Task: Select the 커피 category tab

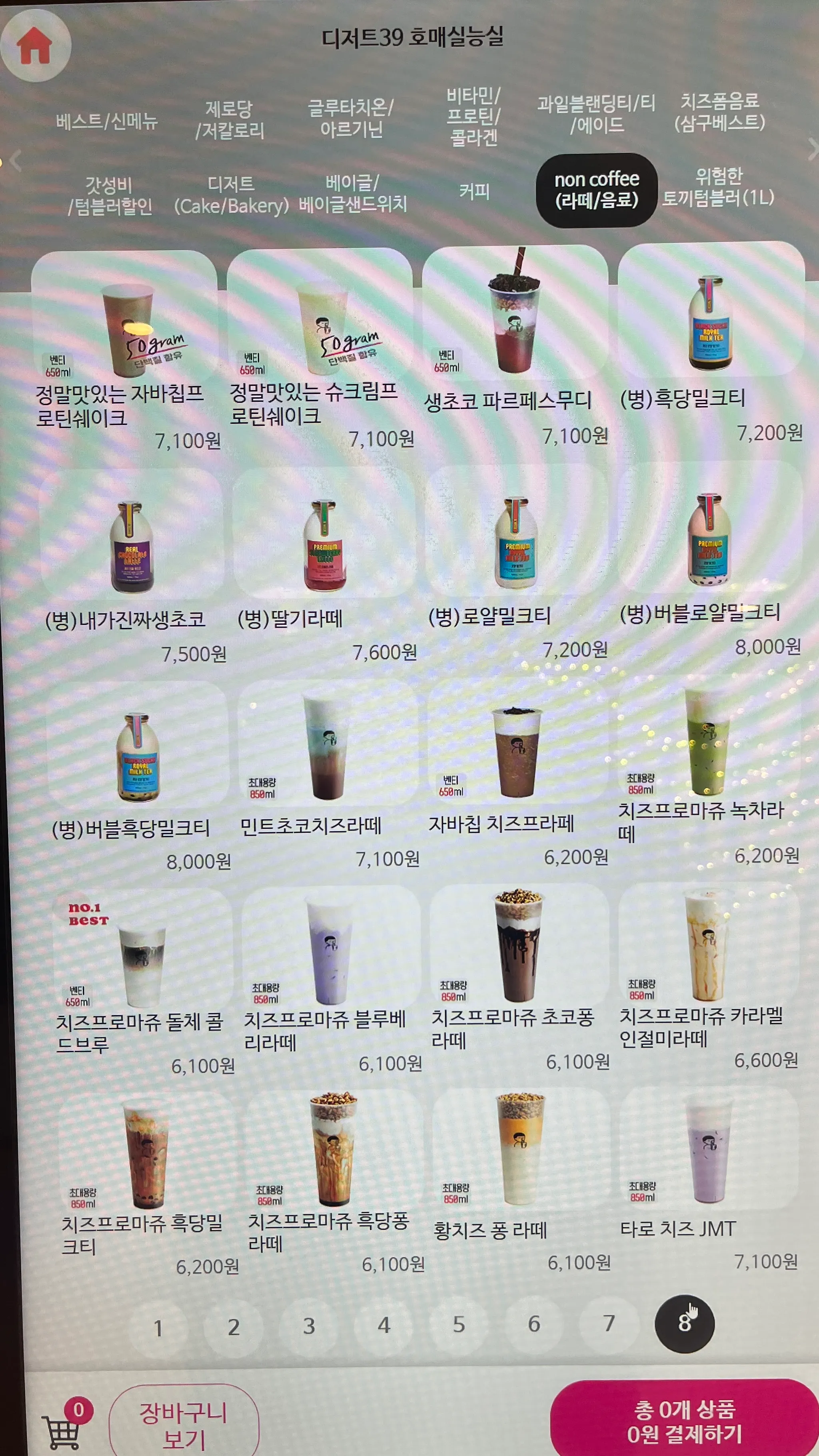Action: 473,192
